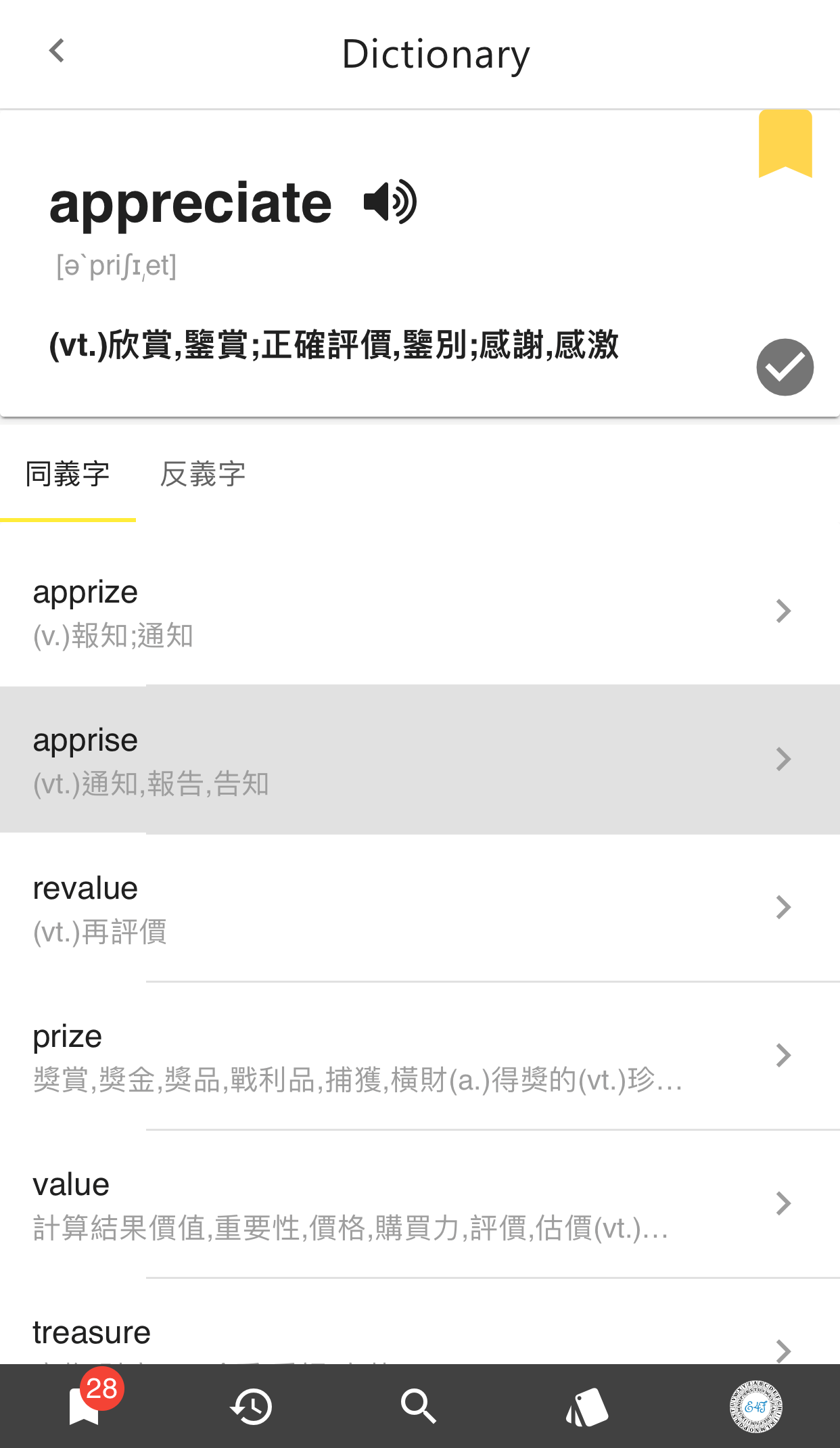840x1448 pixels.
Task: Open the flashcards section
Action: pyautogui.click(x=586, y=1407)
